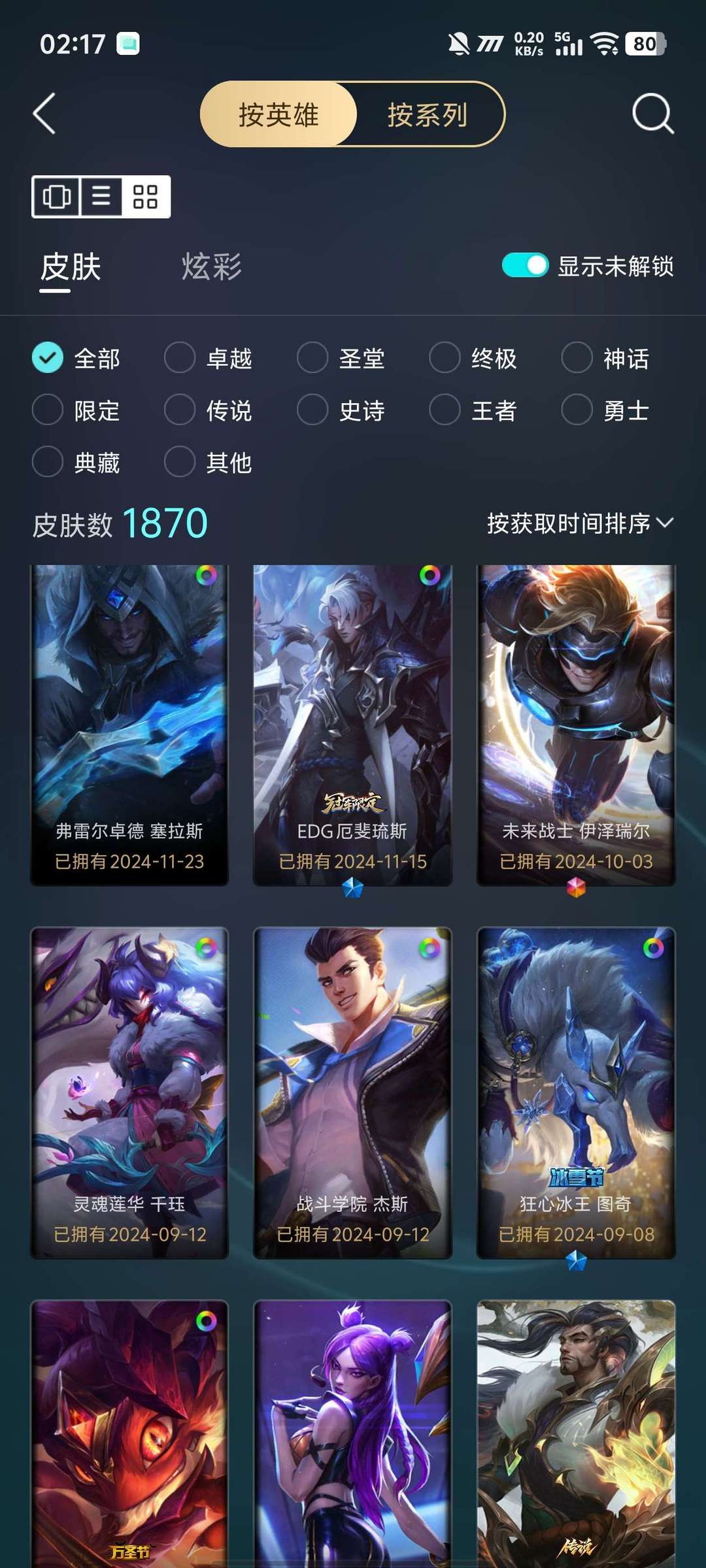Switch to card carousel view mode
This screenshot has height=1568, width=706.
coord(57,197)
